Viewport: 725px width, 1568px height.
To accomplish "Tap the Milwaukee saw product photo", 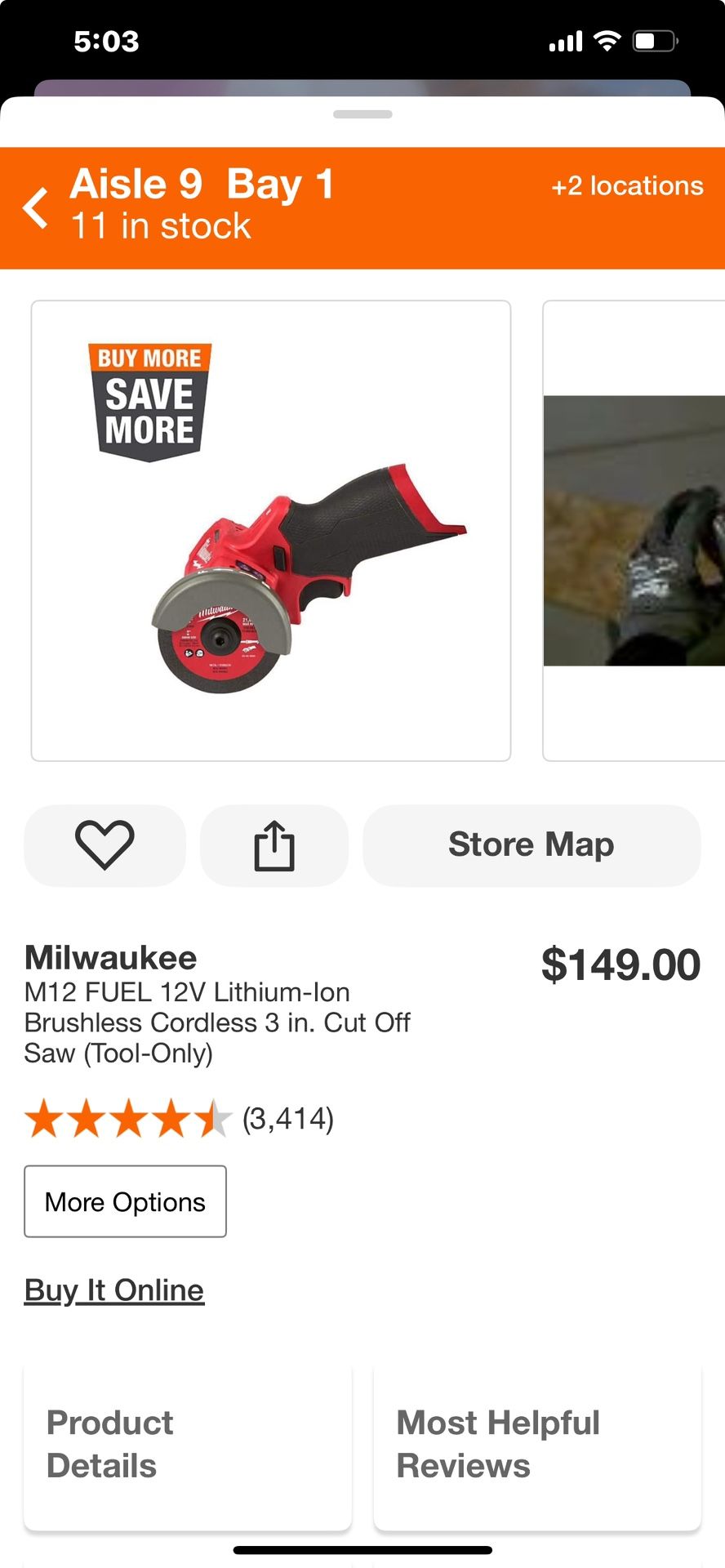I will [x=269, y=531].
